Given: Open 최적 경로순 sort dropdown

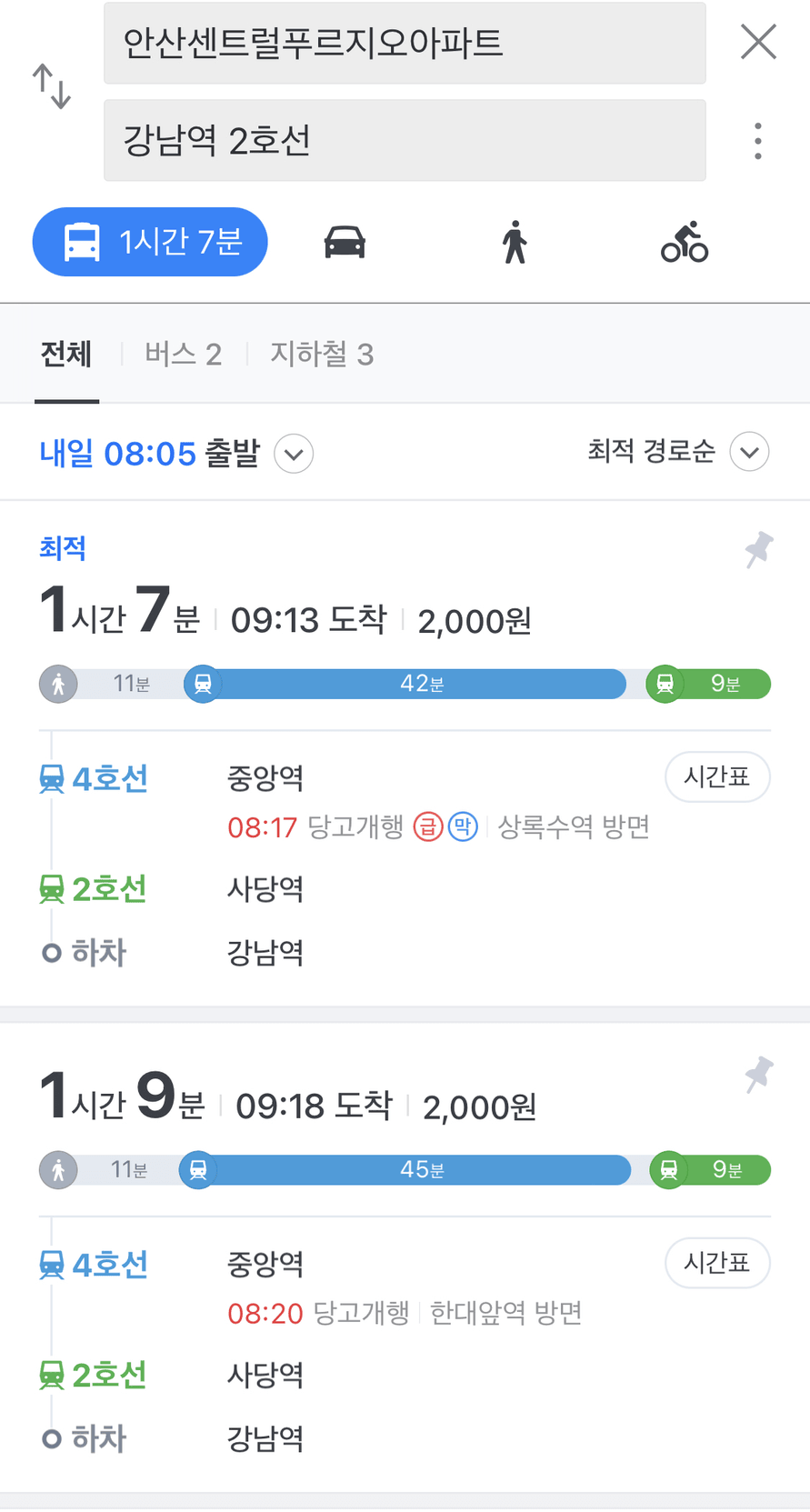Looking at the screenshot, I should (x=678, y=452).
